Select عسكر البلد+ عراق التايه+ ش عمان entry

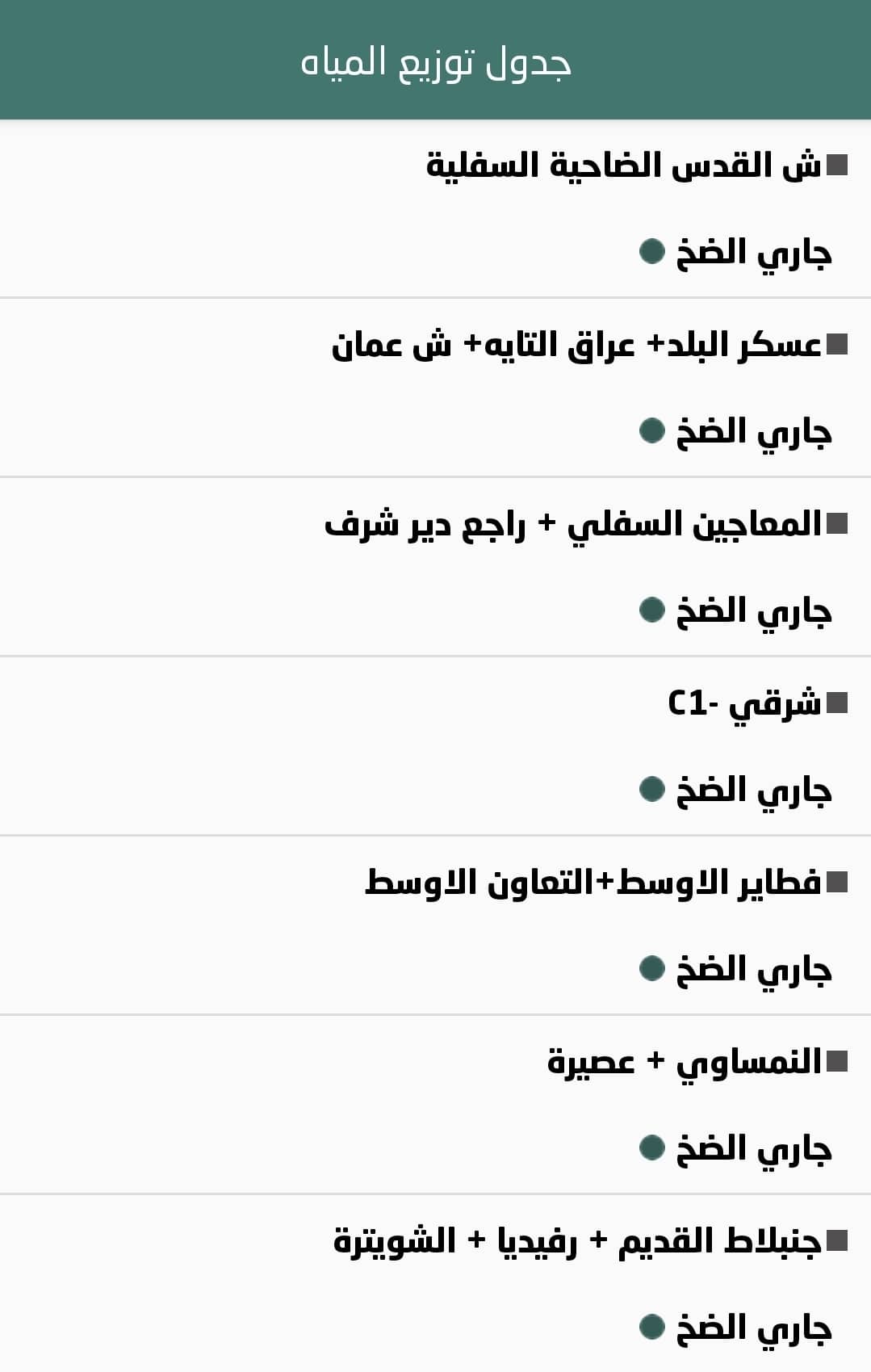pos(576,346)
